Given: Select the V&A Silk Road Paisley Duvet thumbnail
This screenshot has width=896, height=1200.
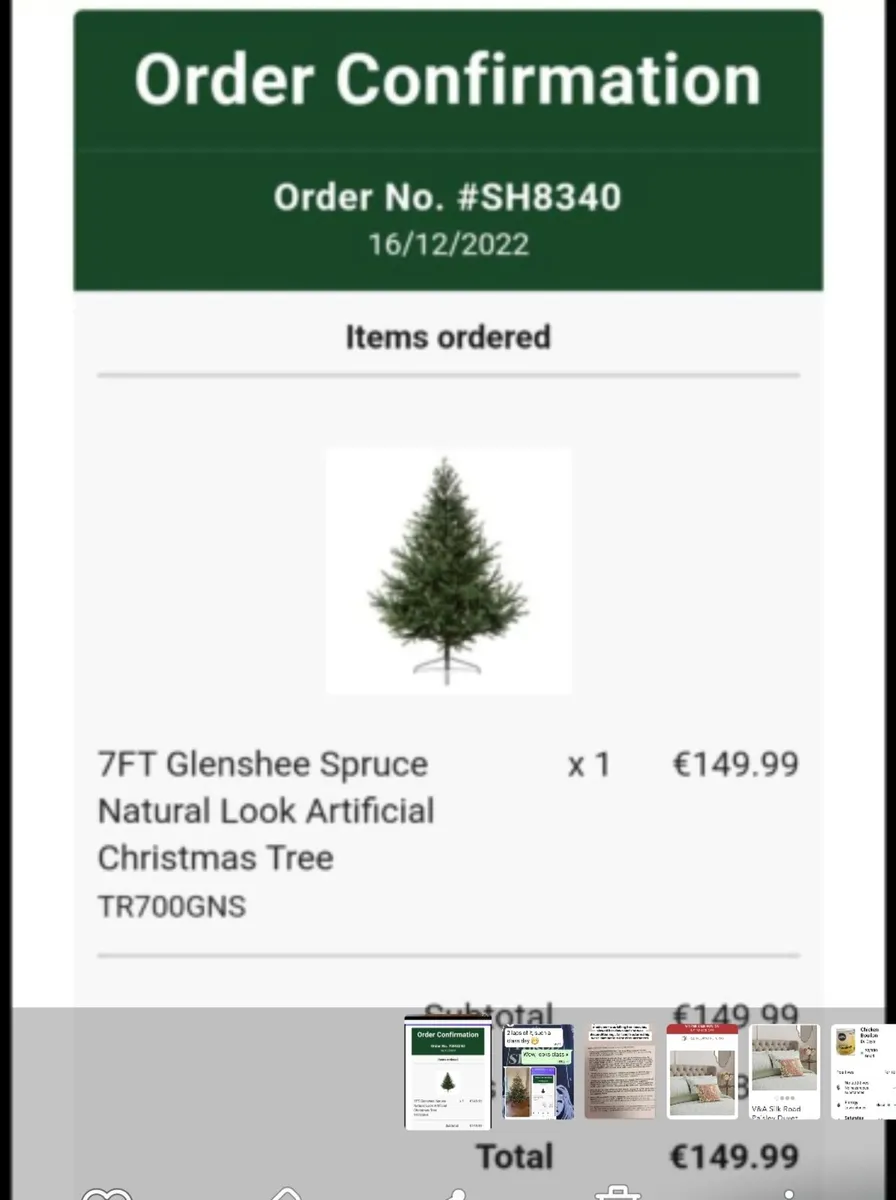Looking at the screenshot, I should point(785,1070).
